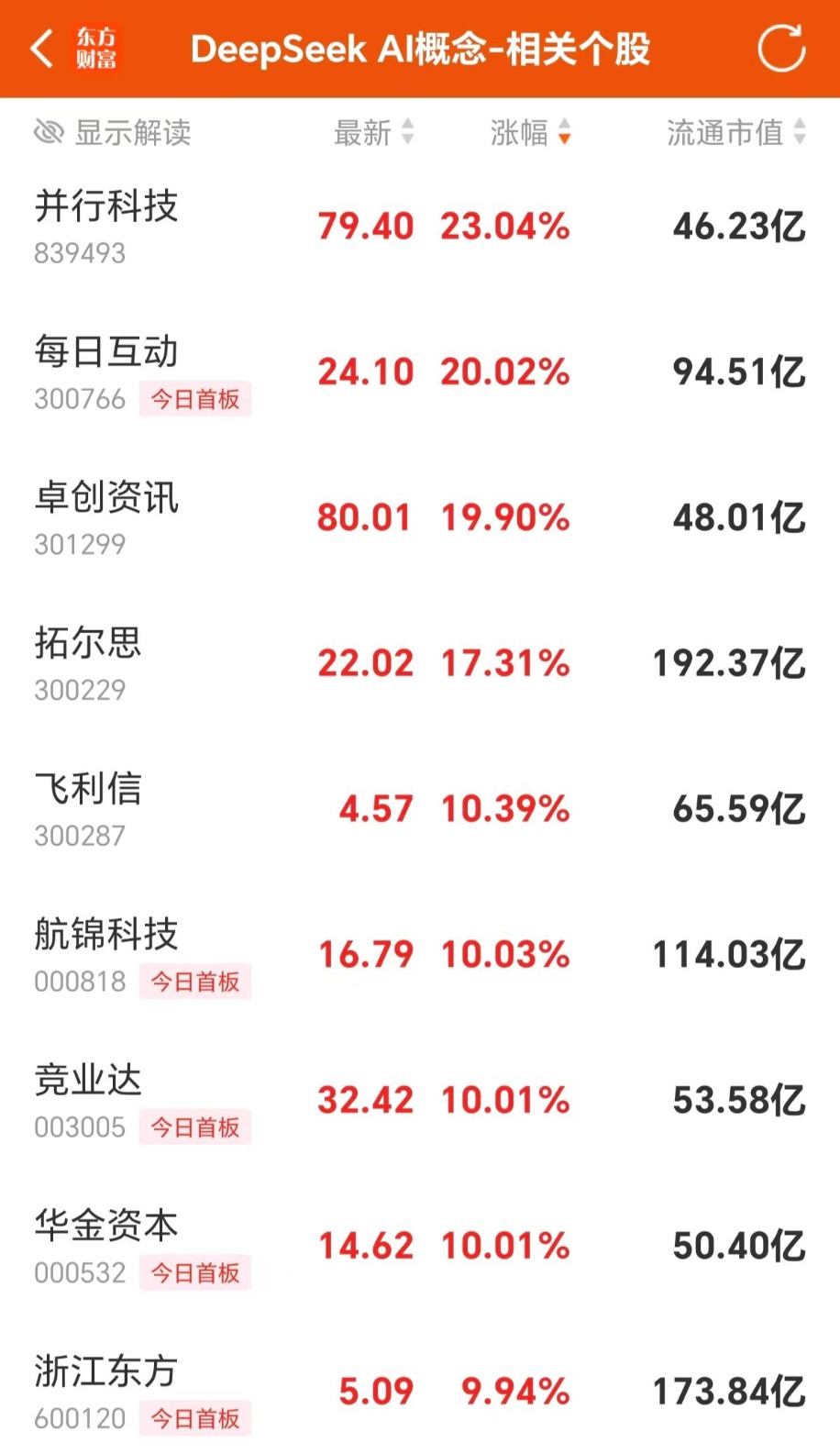The image size is (840, 1454).
Task: Sort by 涨幅 column
Action: pos(530,133)
